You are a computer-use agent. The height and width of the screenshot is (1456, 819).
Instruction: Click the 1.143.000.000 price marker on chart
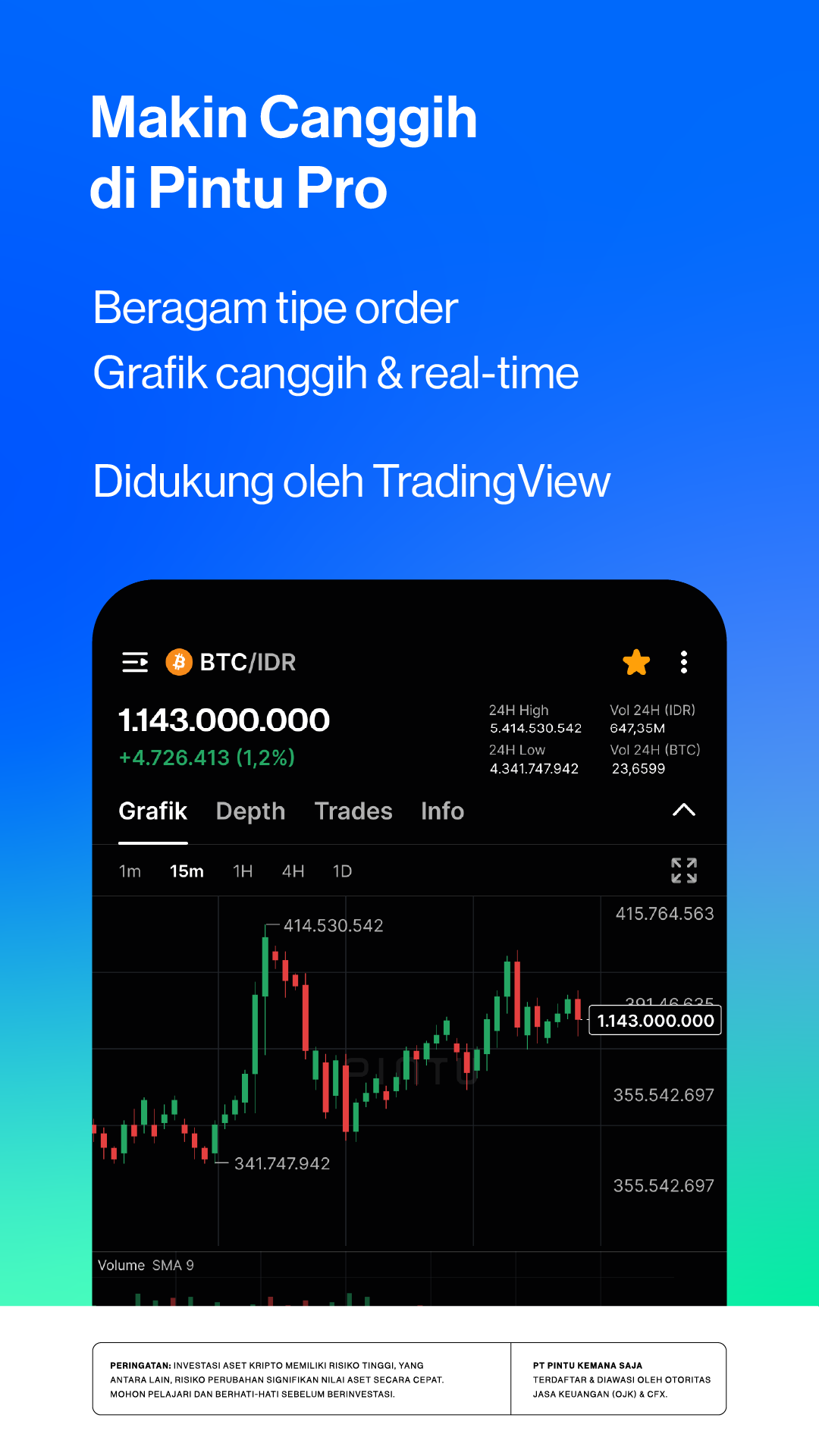655,1021
